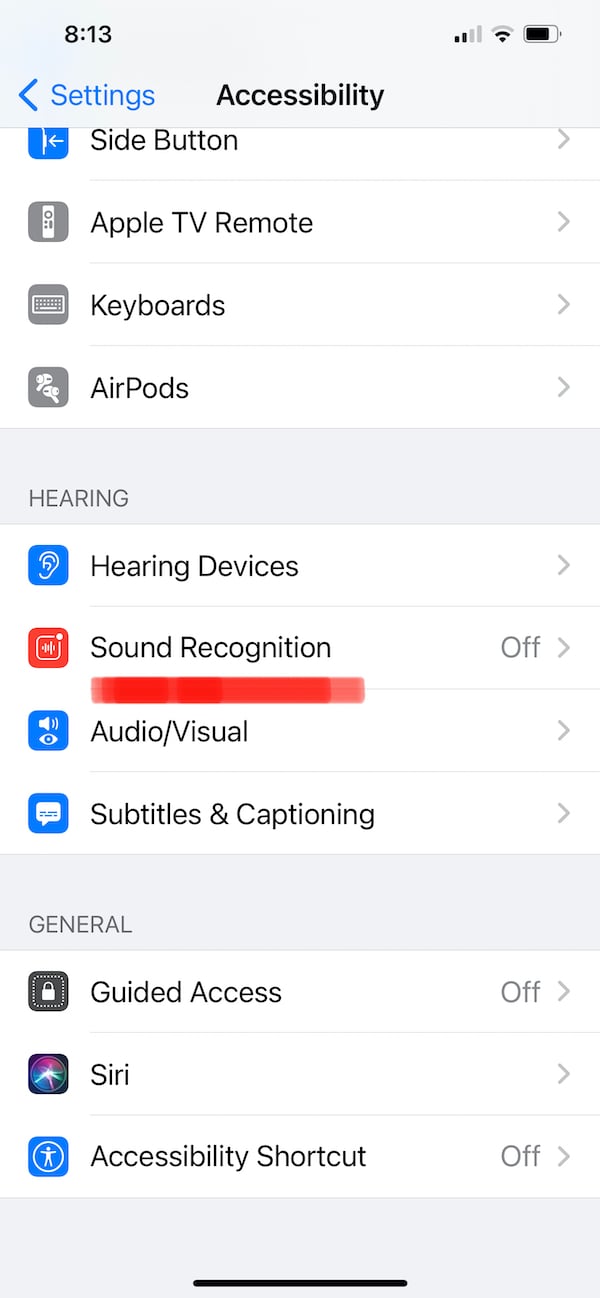Open Side Button settings
The image size is (600, 1298).
pos(300,142)
